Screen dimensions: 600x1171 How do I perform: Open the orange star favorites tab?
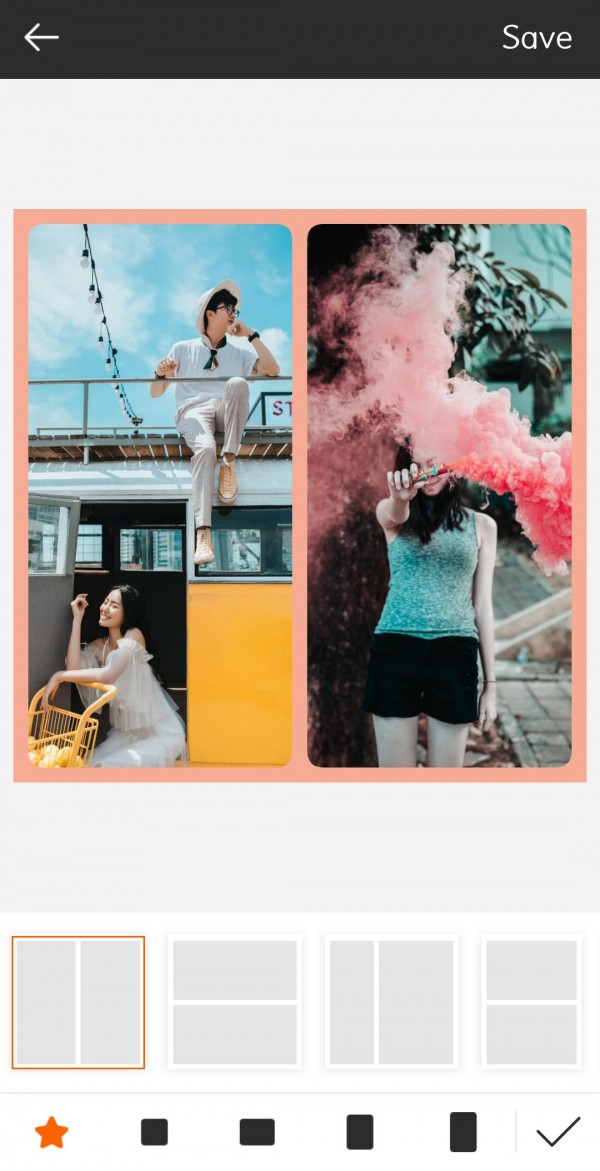point(51,1132)
